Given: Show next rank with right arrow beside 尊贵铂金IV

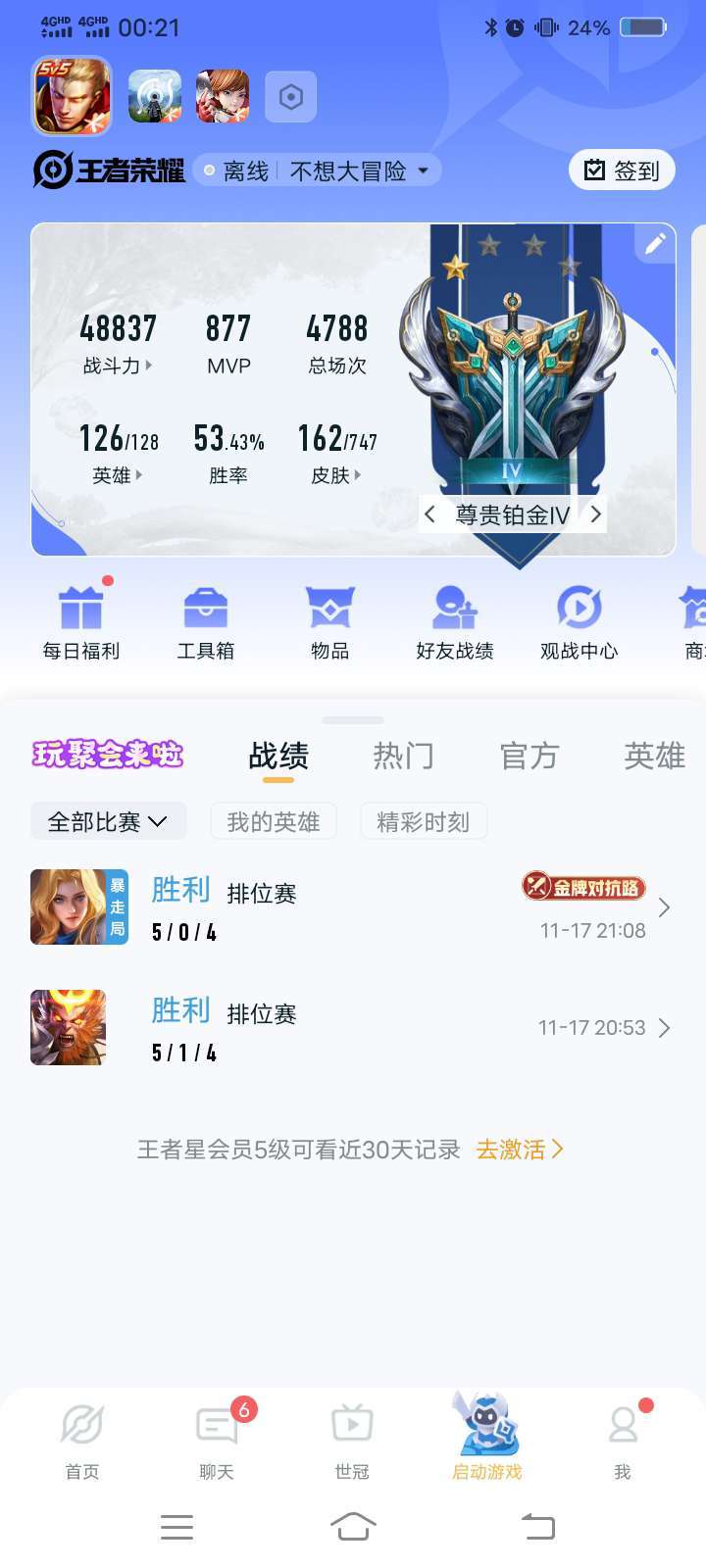Looking at the screenshot, I should pos(595,514).
